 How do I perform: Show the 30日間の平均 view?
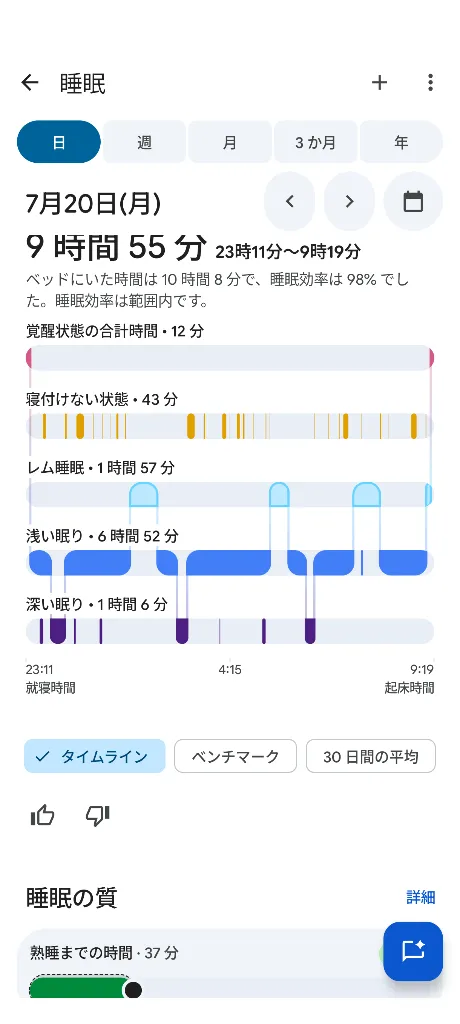370,756
